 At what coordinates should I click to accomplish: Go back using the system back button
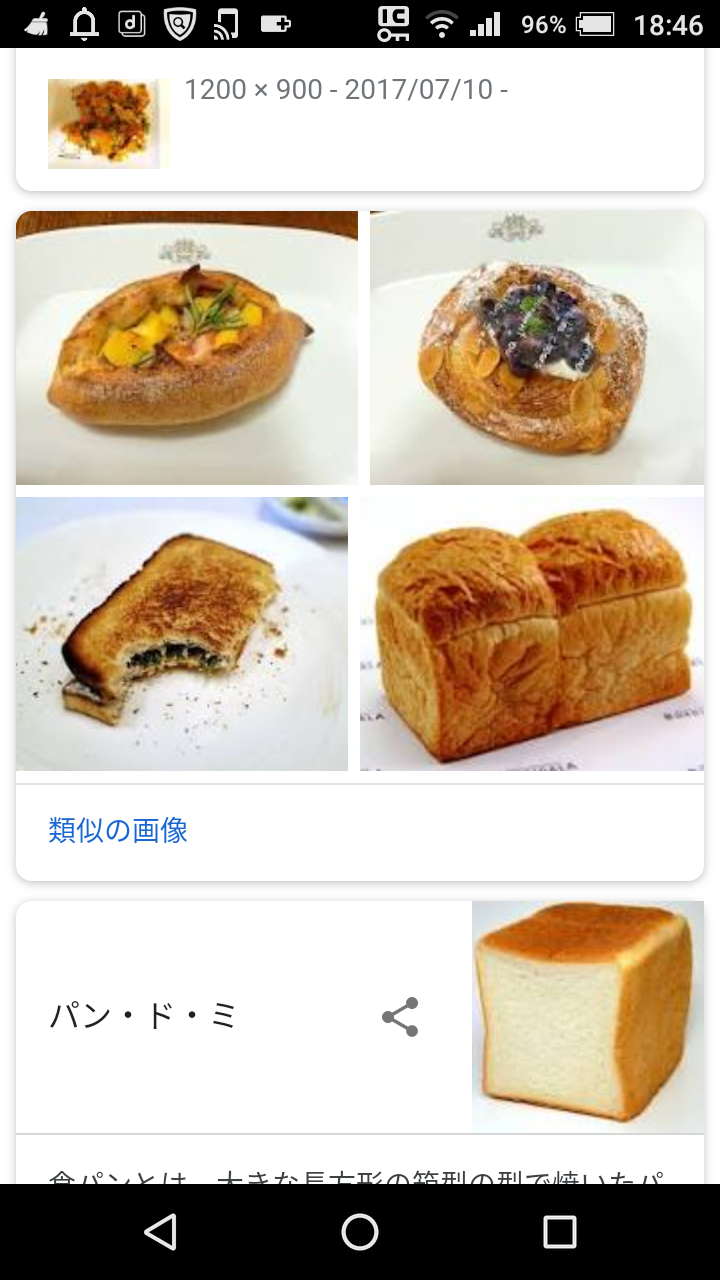[x=160, y=1232]
